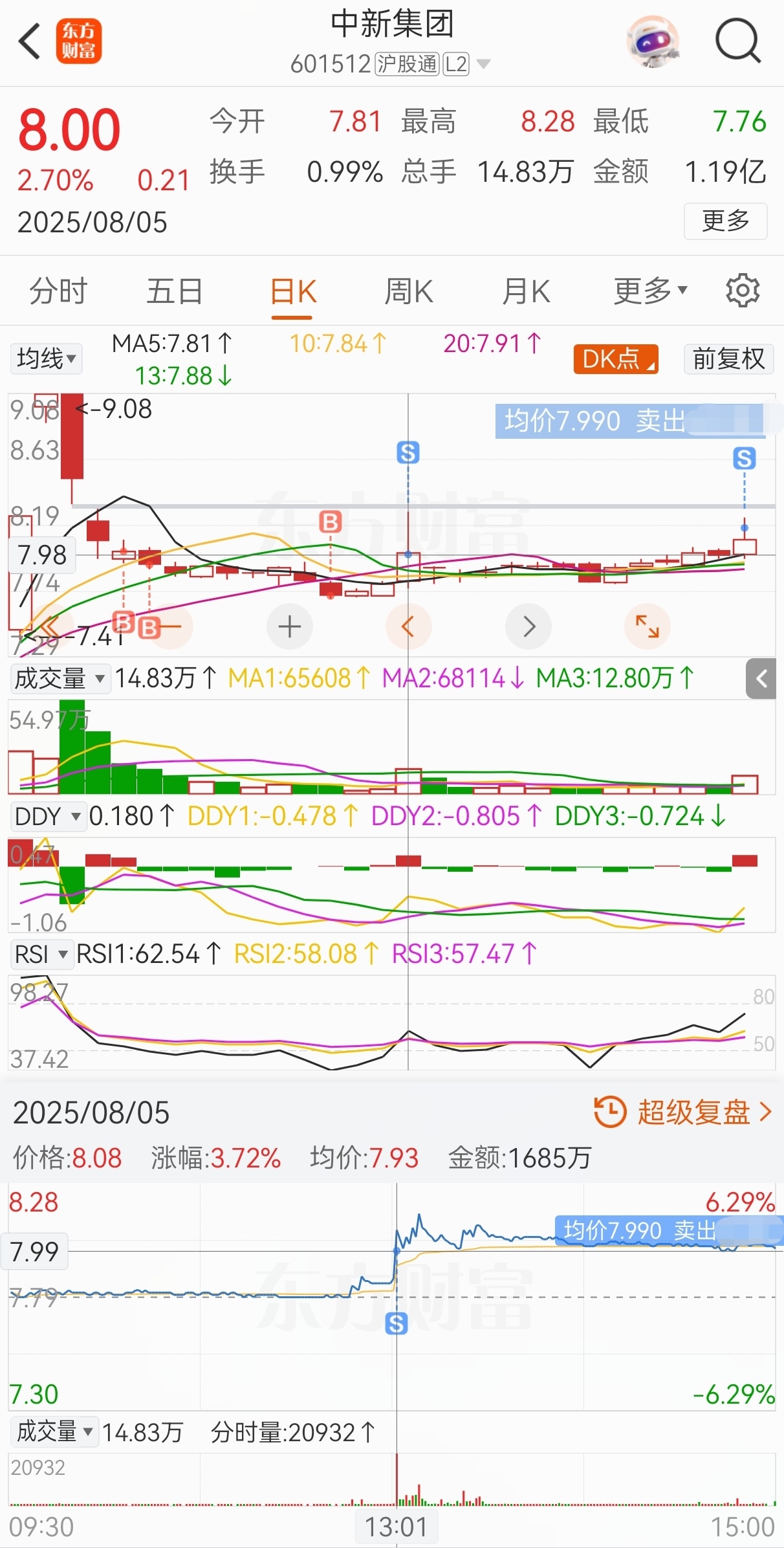Move chart cursor right with arrow button
The width and height of the screenshot is (784, 1548).
coord(528,626)
